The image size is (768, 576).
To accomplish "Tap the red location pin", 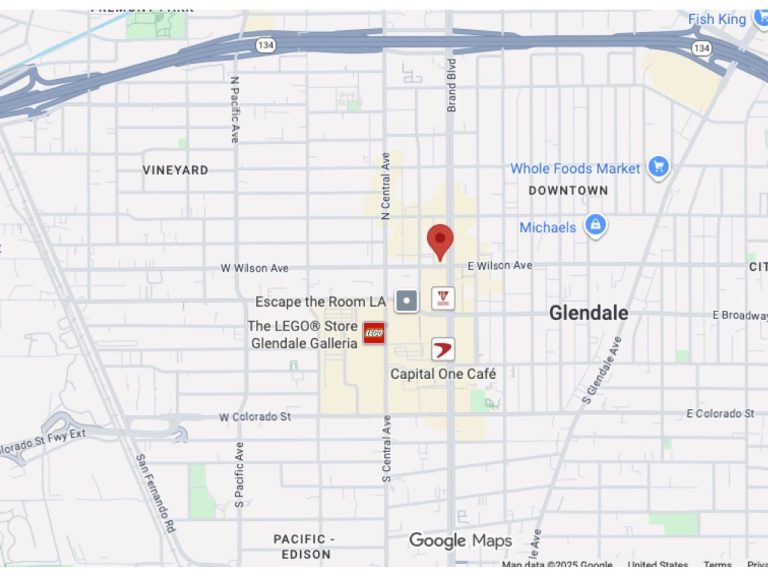I will pyautogui.click(x=440, y=241).
